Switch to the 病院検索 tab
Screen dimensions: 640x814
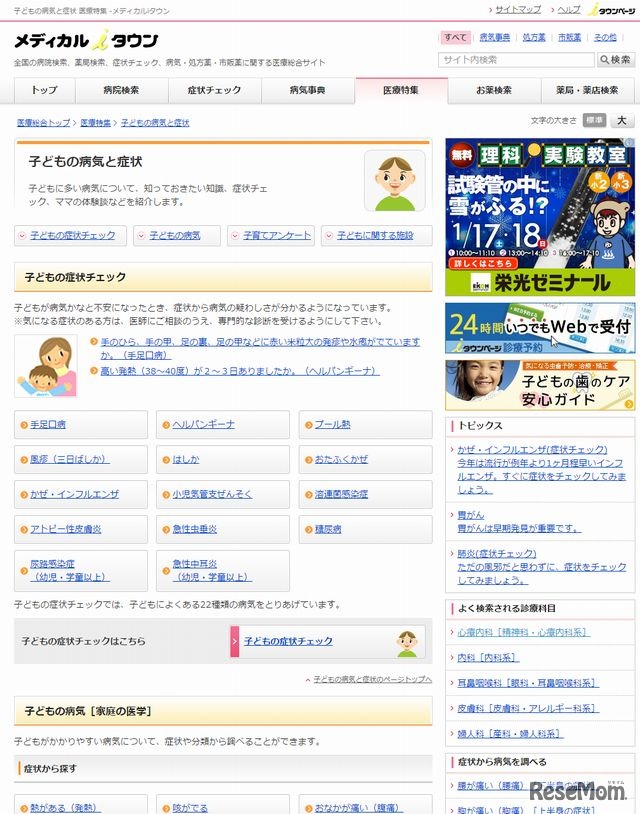pyautogui.click(x=121, y=90)
